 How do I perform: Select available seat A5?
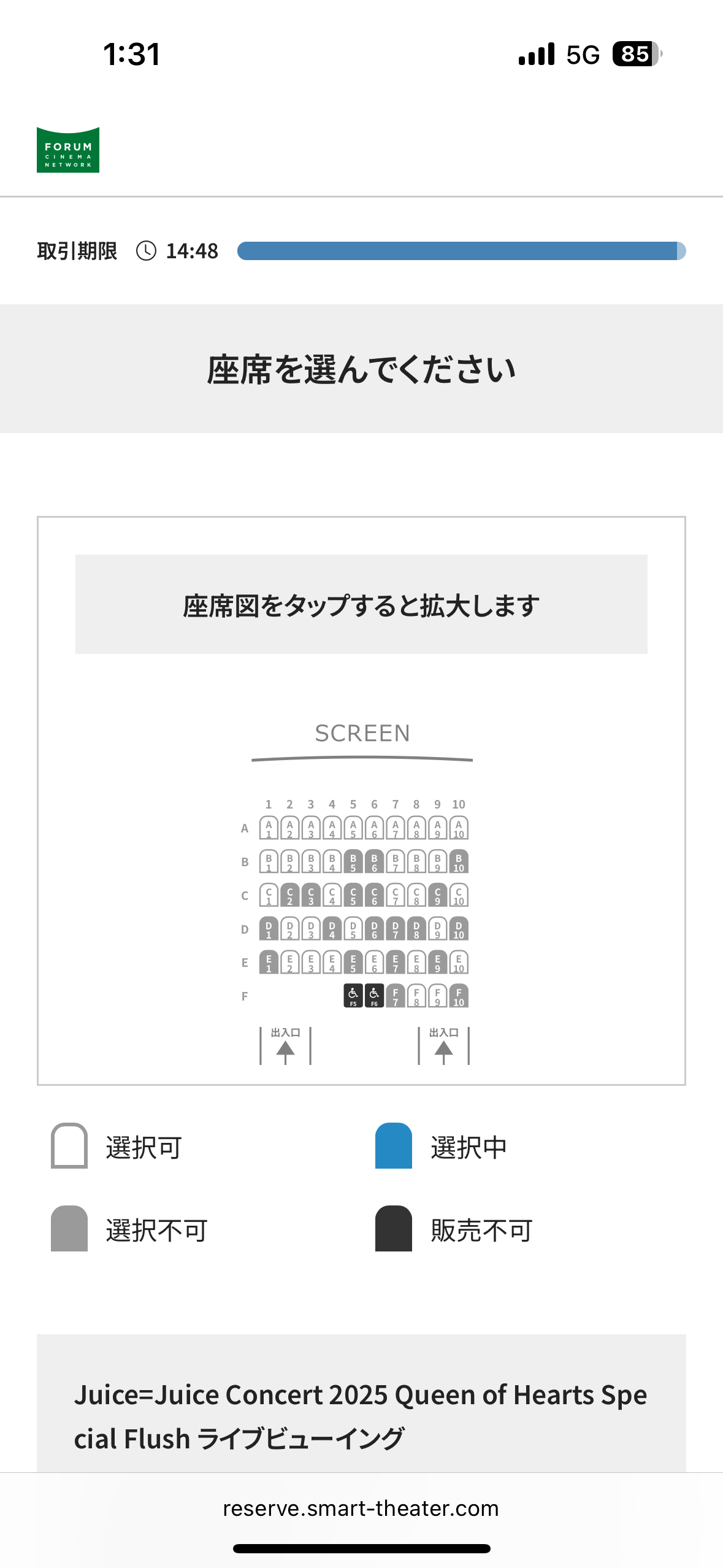coord(353,828)
